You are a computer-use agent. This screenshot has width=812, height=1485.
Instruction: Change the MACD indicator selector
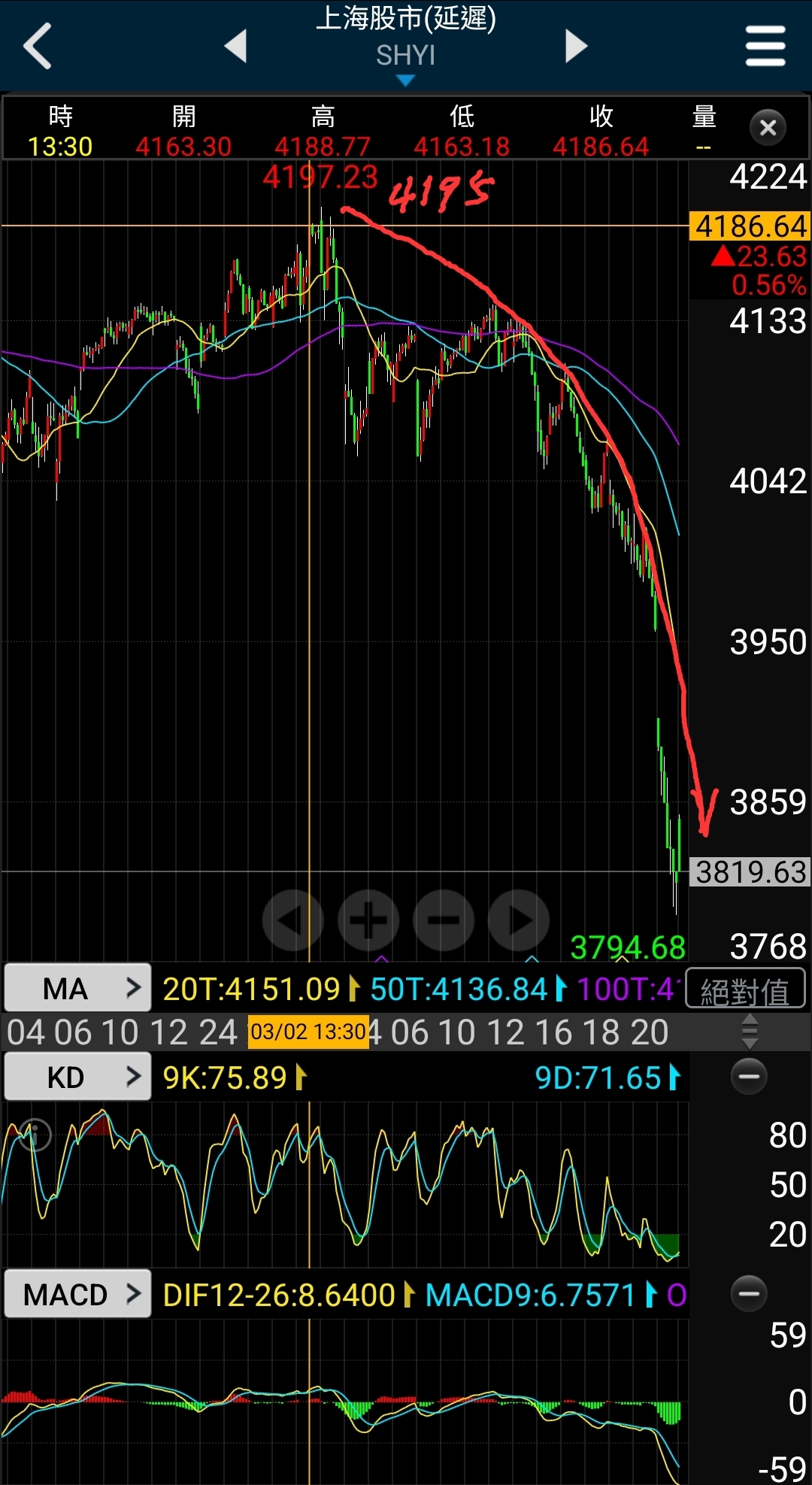[x=78, y=1294]
